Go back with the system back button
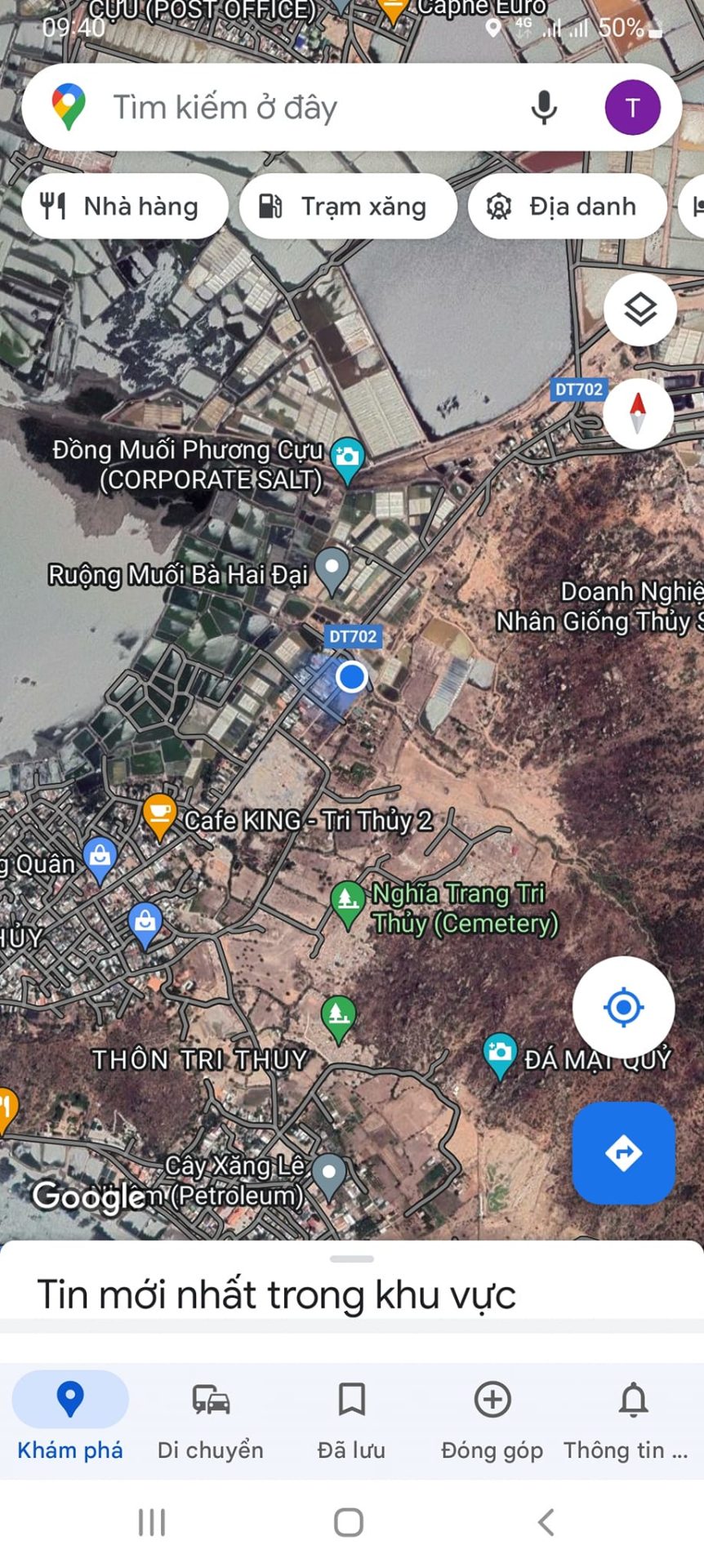The width and height of the screenshot is (704, 1568). point(546,1522)
